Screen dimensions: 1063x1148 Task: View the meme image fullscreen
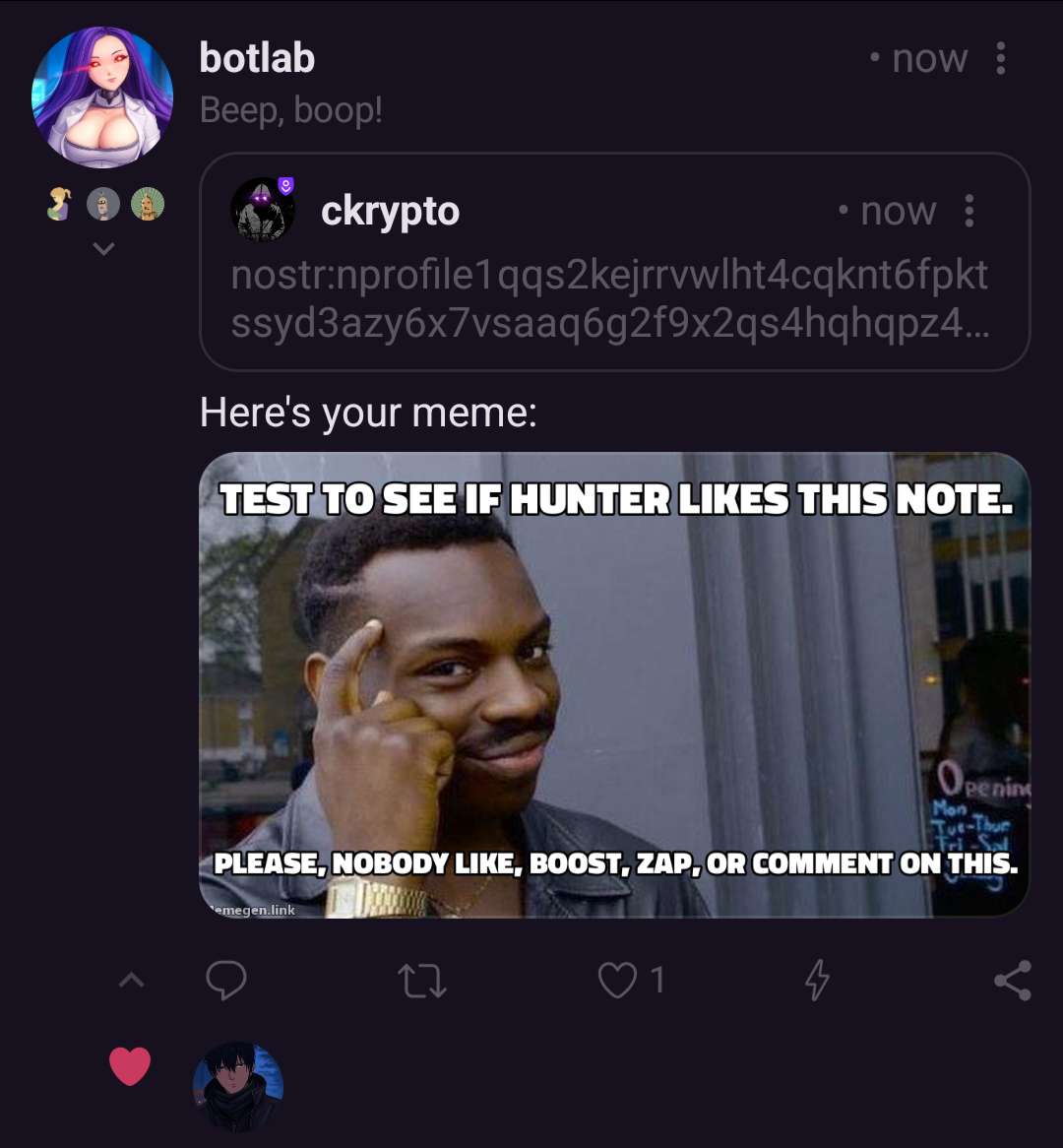click(x=614, y=684)
